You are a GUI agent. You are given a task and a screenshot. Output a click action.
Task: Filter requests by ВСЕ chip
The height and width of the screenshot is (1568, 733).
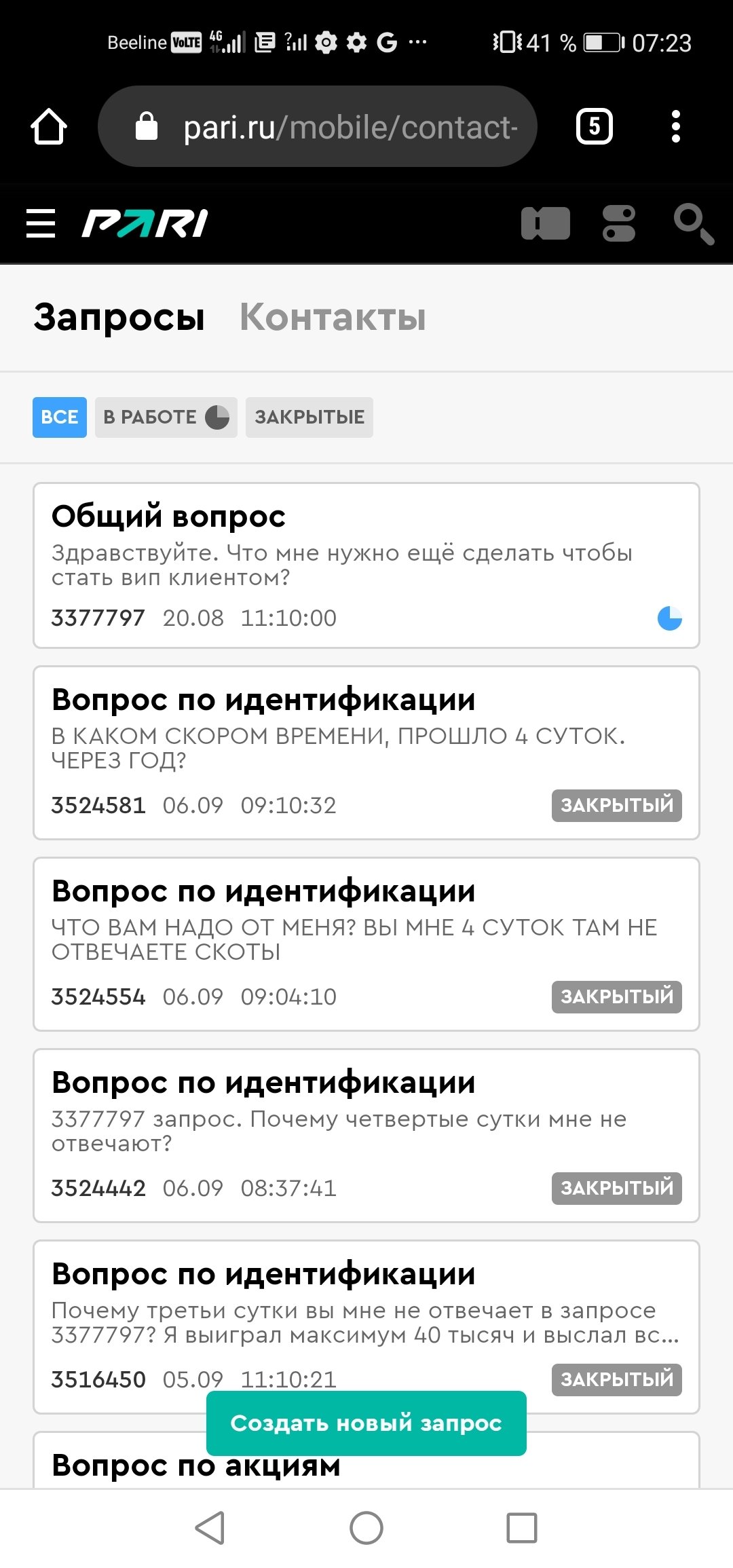[x=60, y=417]
